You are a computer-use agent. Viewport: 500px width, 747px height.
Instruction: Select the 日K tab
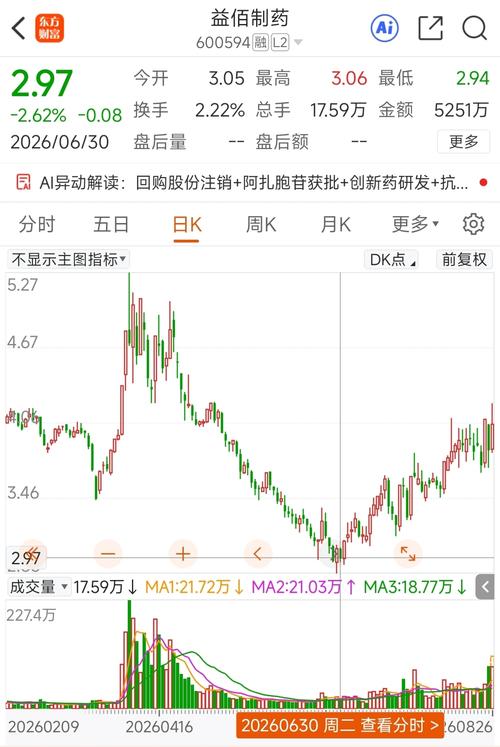pyautogui.click(x=186, y=225)
